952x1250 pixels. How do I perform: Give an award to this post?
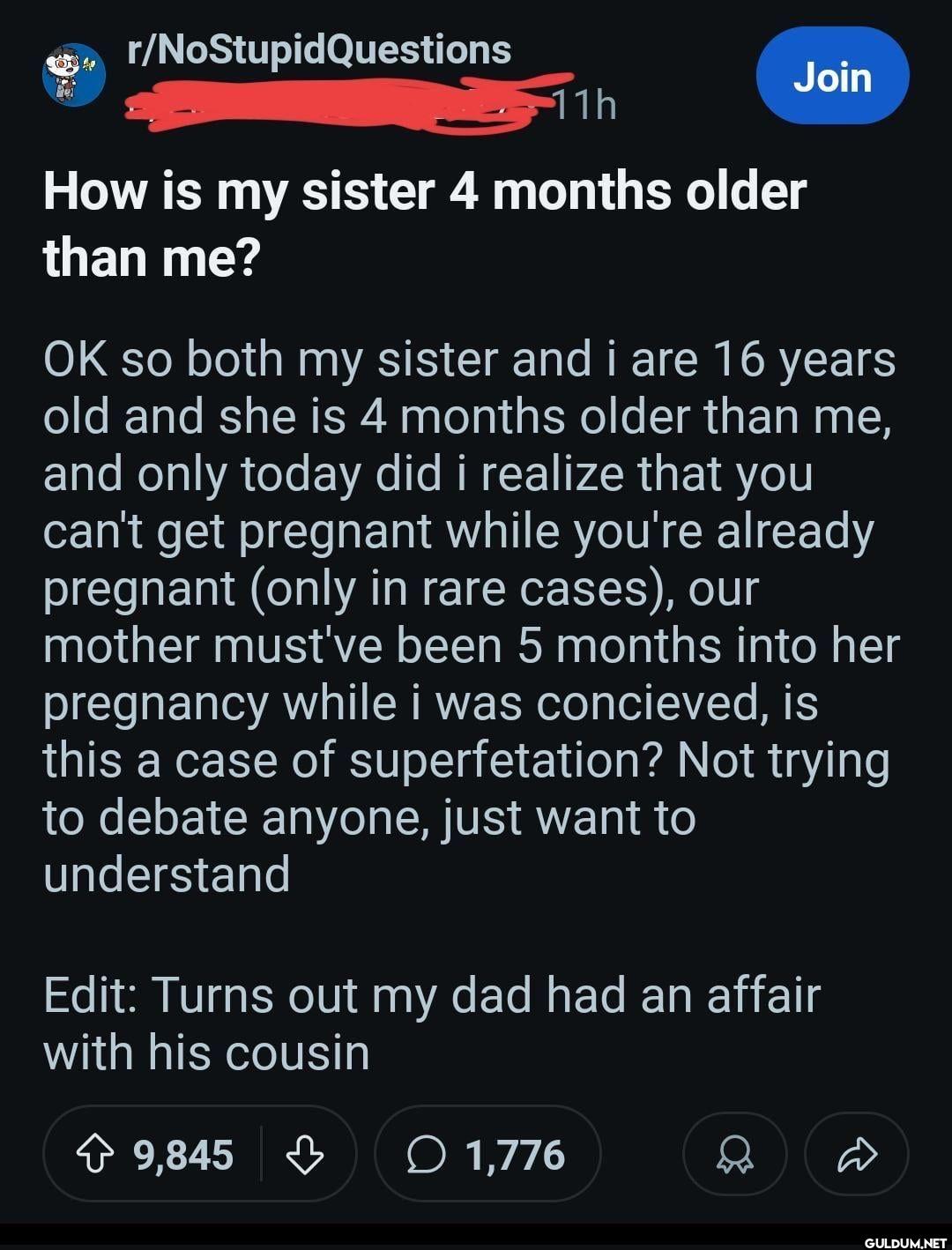[x=735, y=1154]
